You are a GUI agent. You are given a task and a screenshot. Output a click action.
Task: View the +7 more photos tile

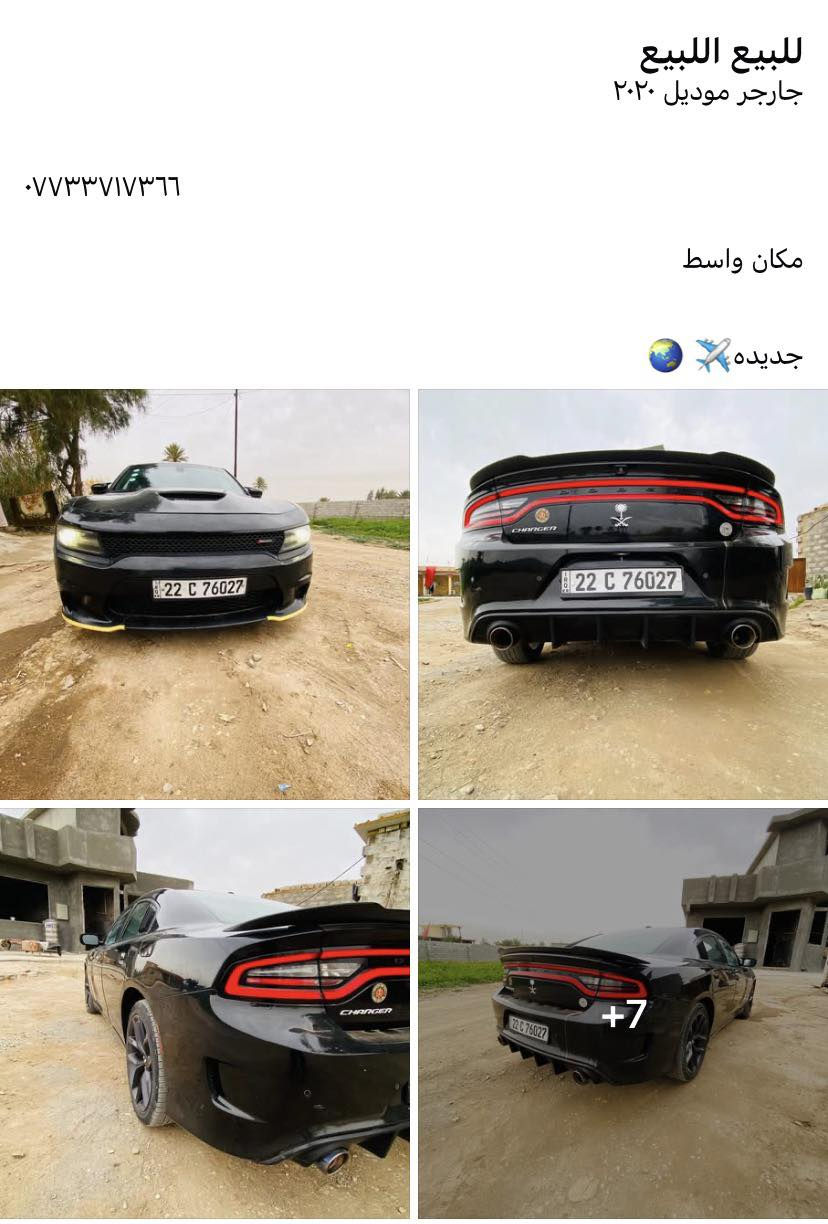point(623,1013)
